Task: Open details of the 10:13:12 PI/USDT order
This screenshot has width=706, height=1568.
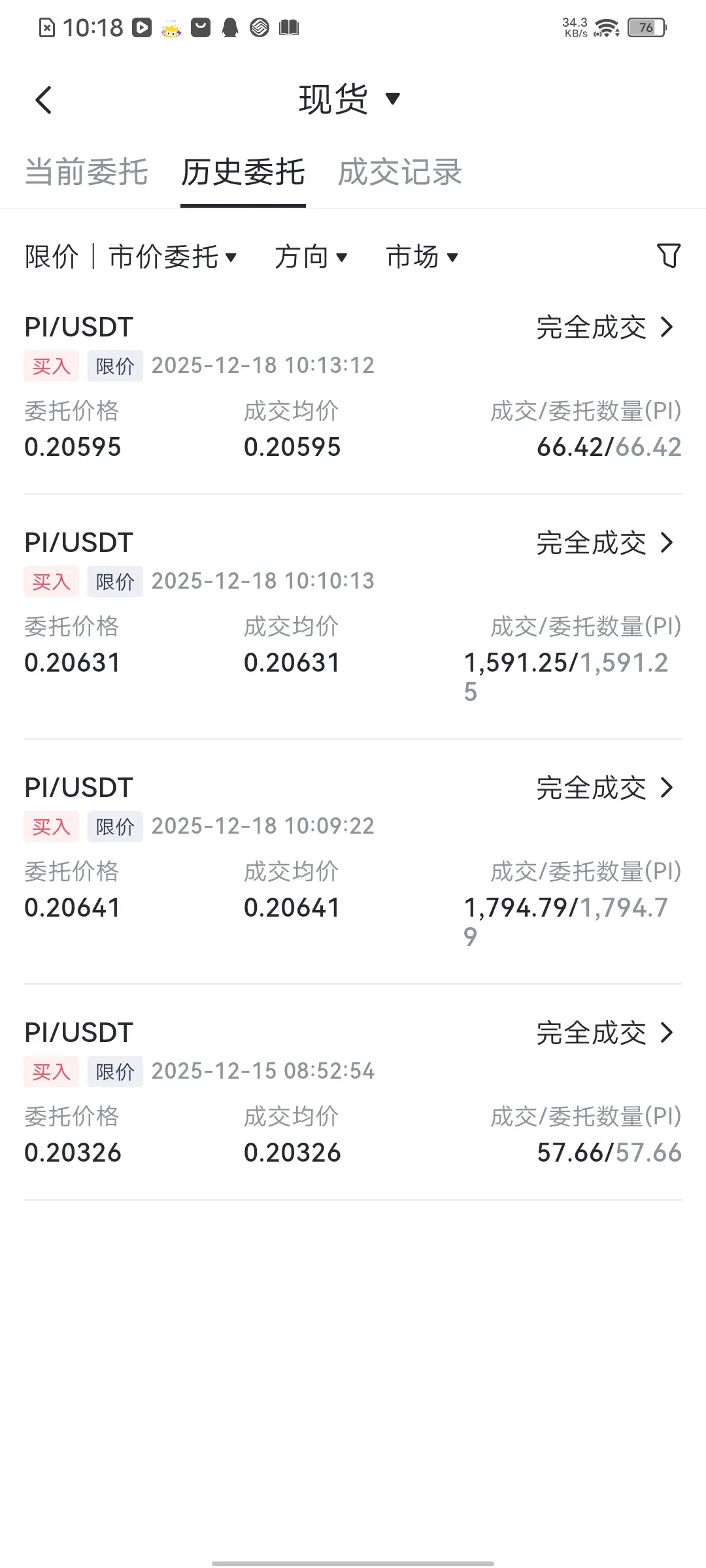Action: pyautogui.click(x=604, y=327)
